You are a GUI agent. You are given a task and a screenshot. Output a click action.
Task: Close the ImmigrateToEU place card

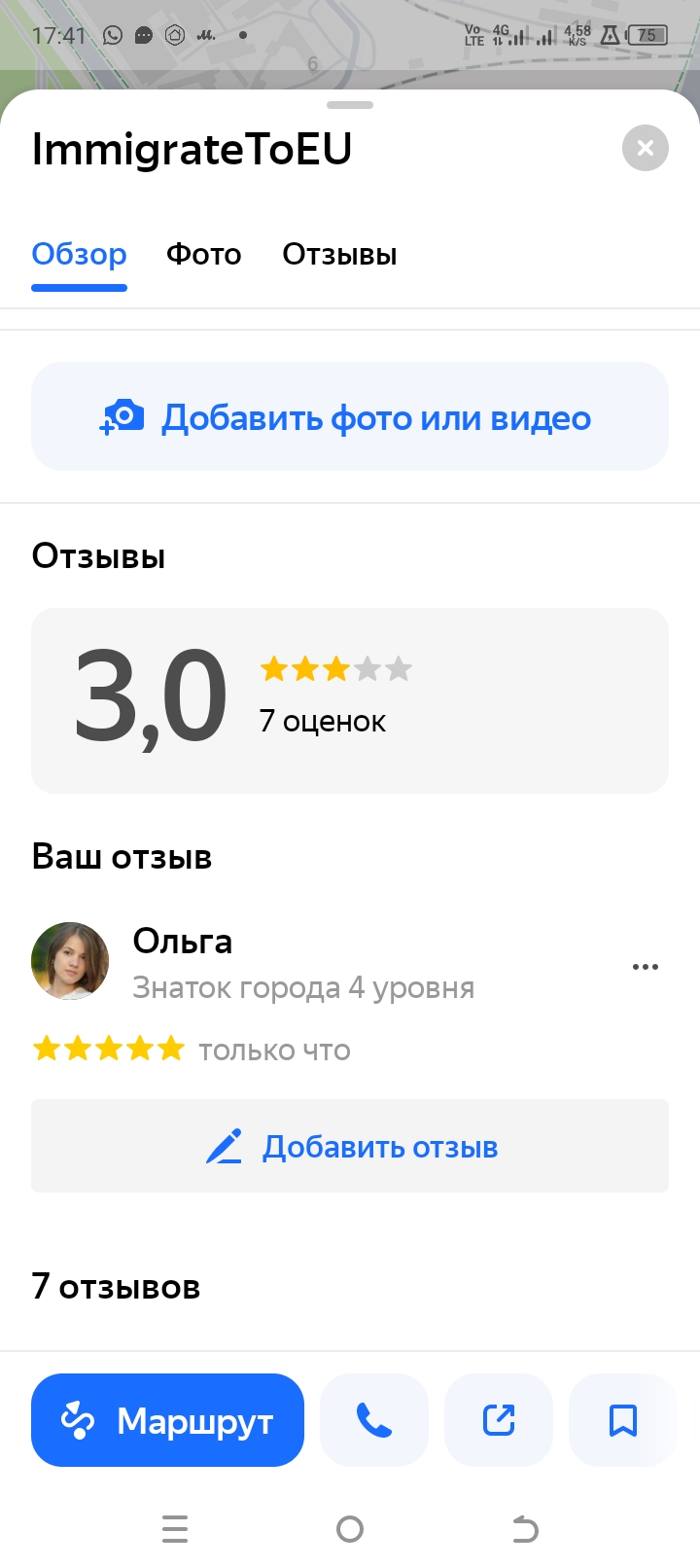(x=645, y=148)
